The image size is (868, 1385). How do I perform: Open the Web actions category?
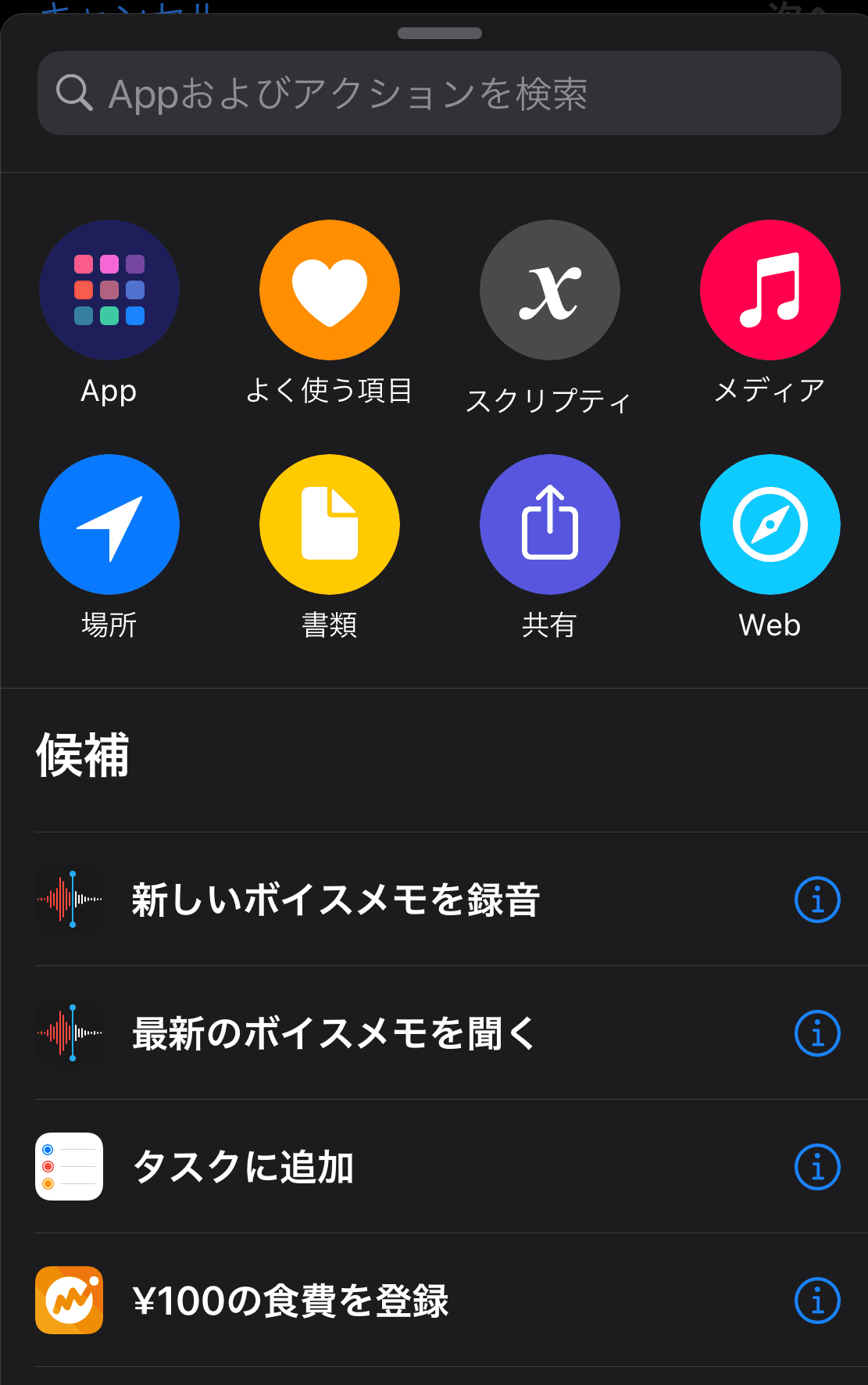(x=770, y=524)
